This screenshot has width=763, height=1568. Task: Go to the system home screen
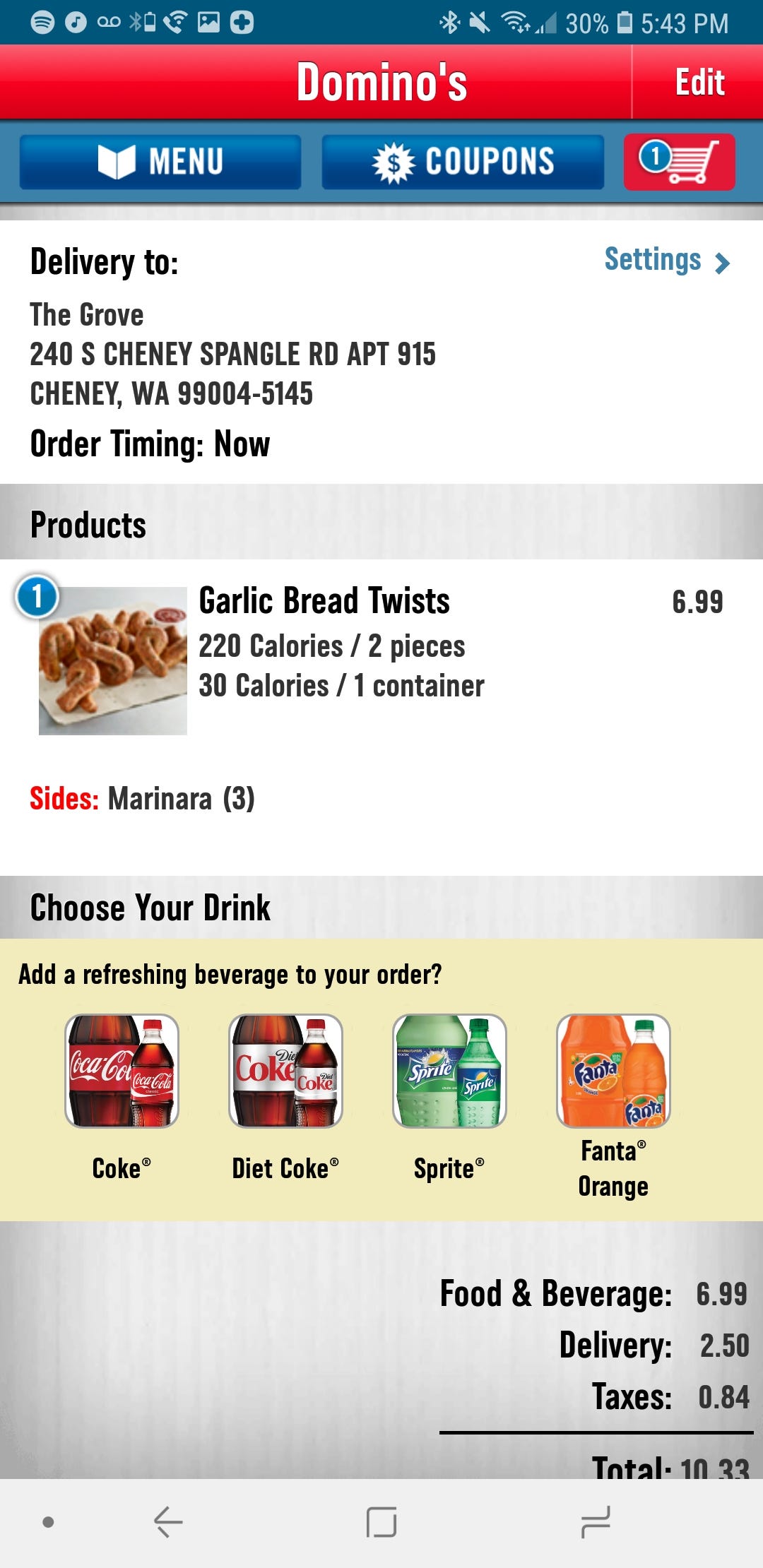381,1521
